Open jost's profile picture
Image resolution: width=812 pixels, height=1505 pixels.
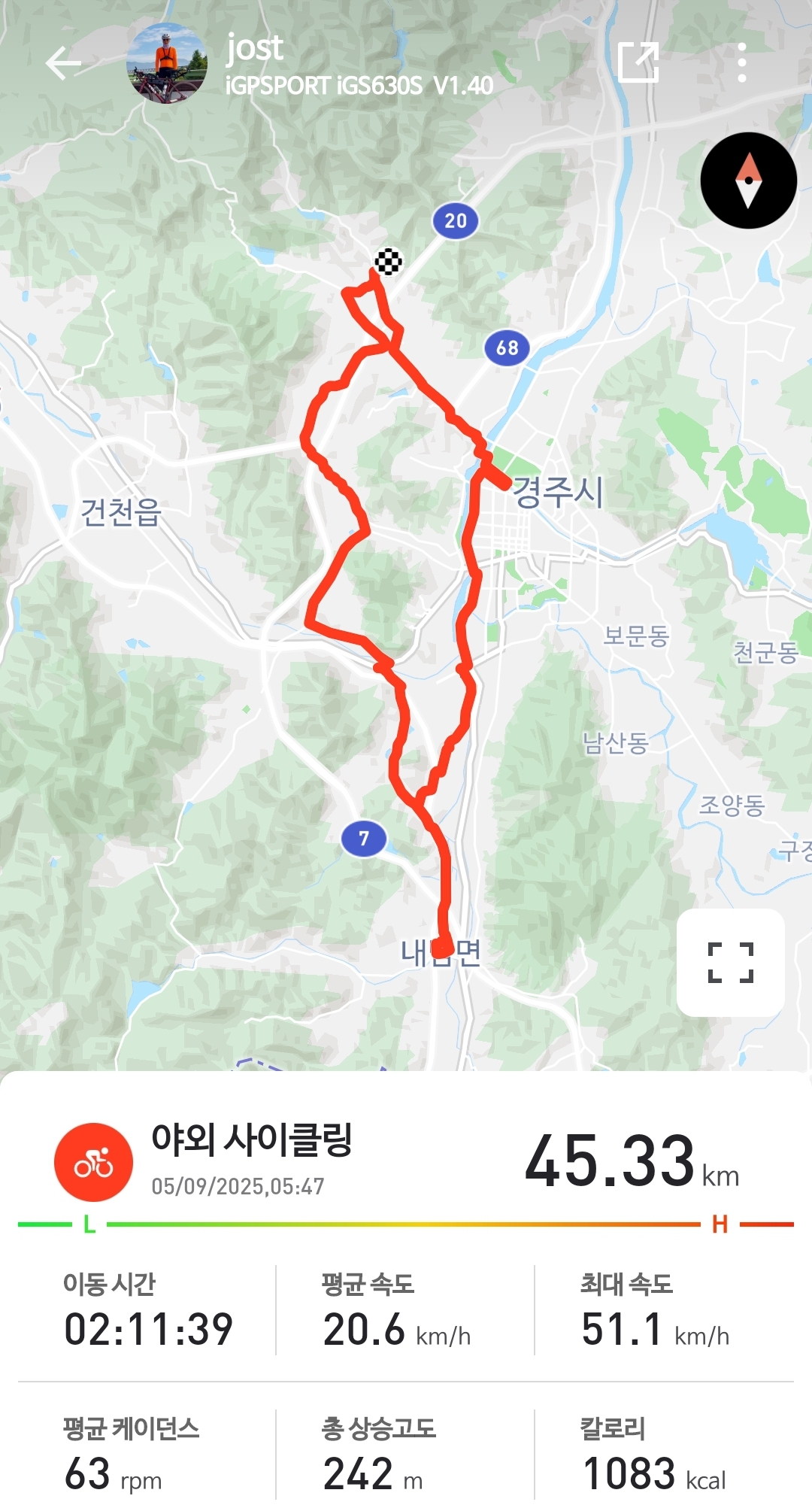(167, 63)
